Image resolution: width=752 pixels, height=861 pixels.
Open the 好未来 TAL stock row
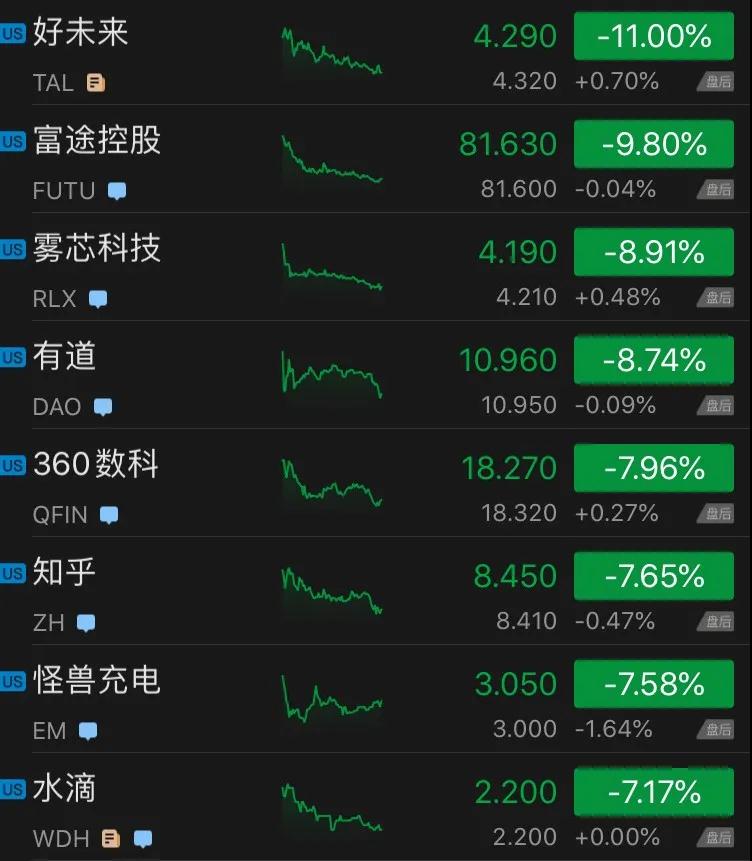click(80, 33)
